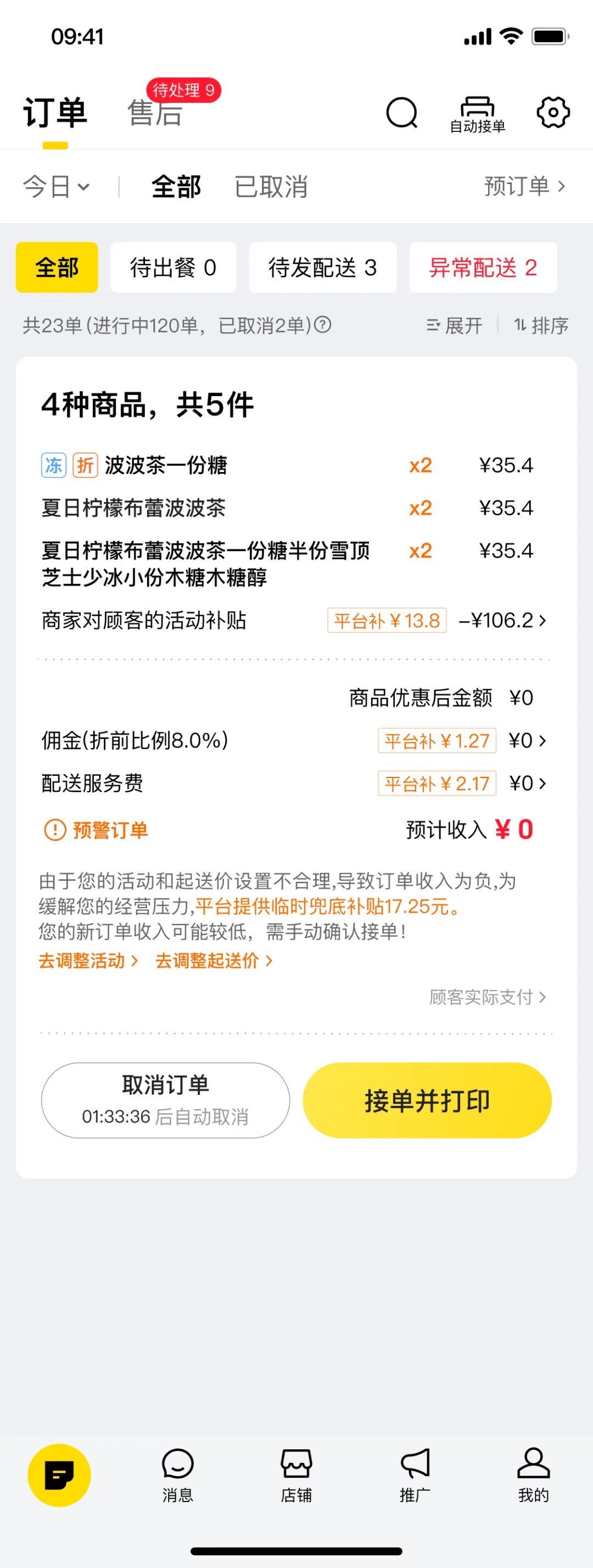Tap 取消订单 to cancel order
593x1568 pixels.
165,1100
